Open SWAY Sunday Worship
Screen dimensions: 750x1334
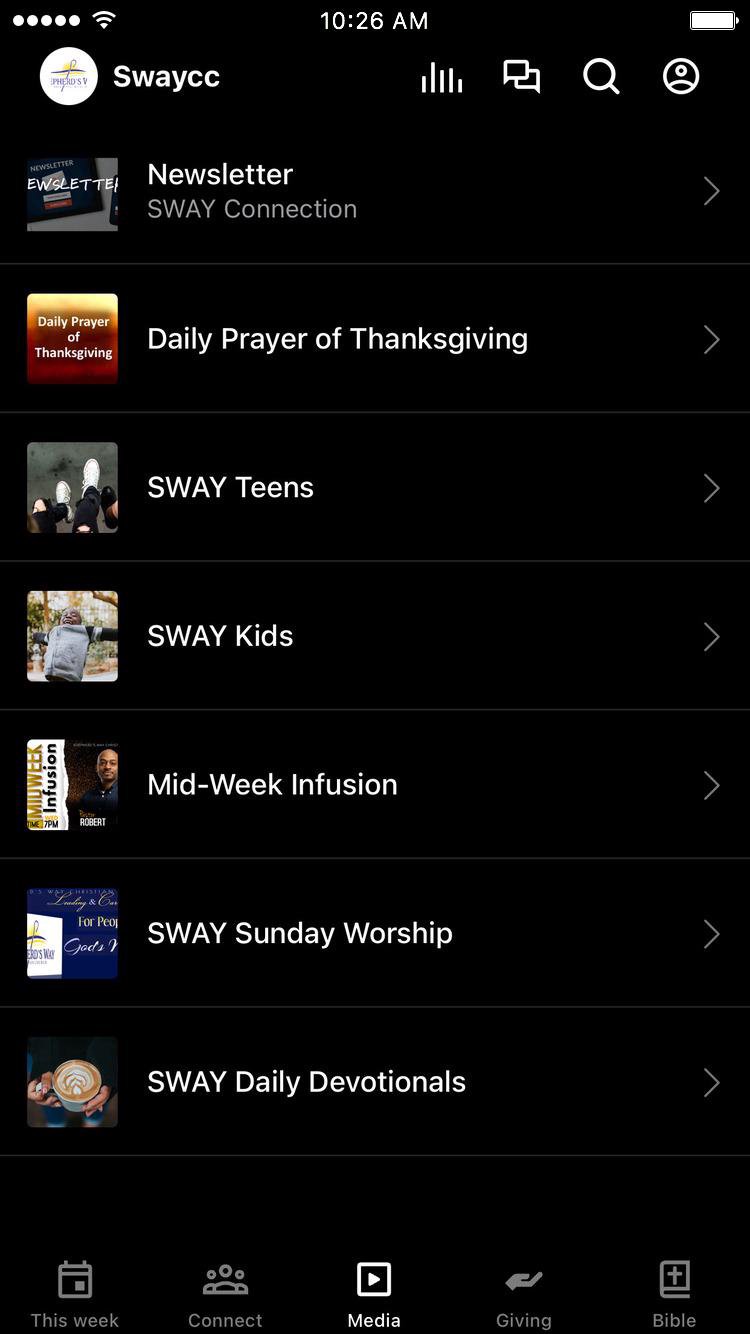pyautogui.click(x=375, y=933)
